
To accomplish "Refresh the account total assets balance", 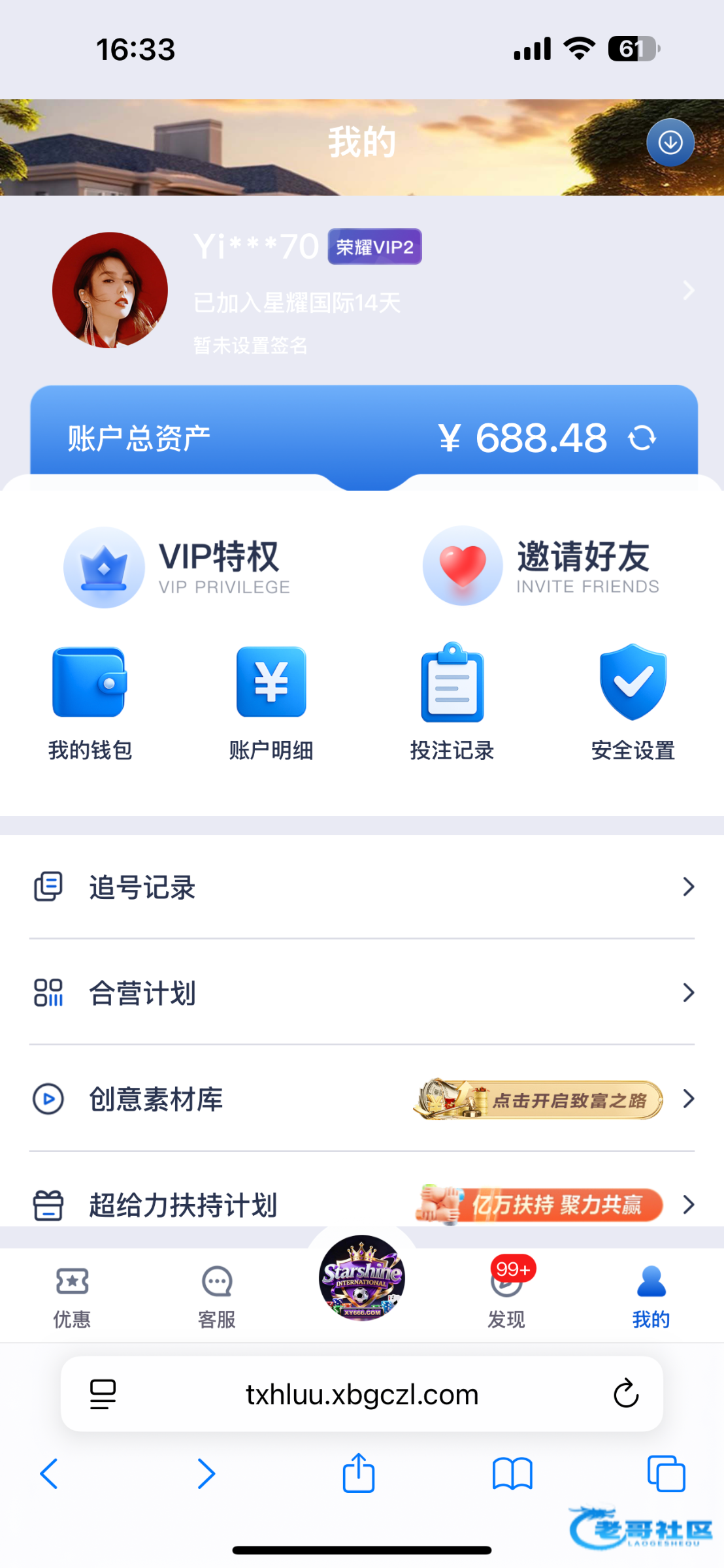I will pyautogui.click(x=642, y=438).
